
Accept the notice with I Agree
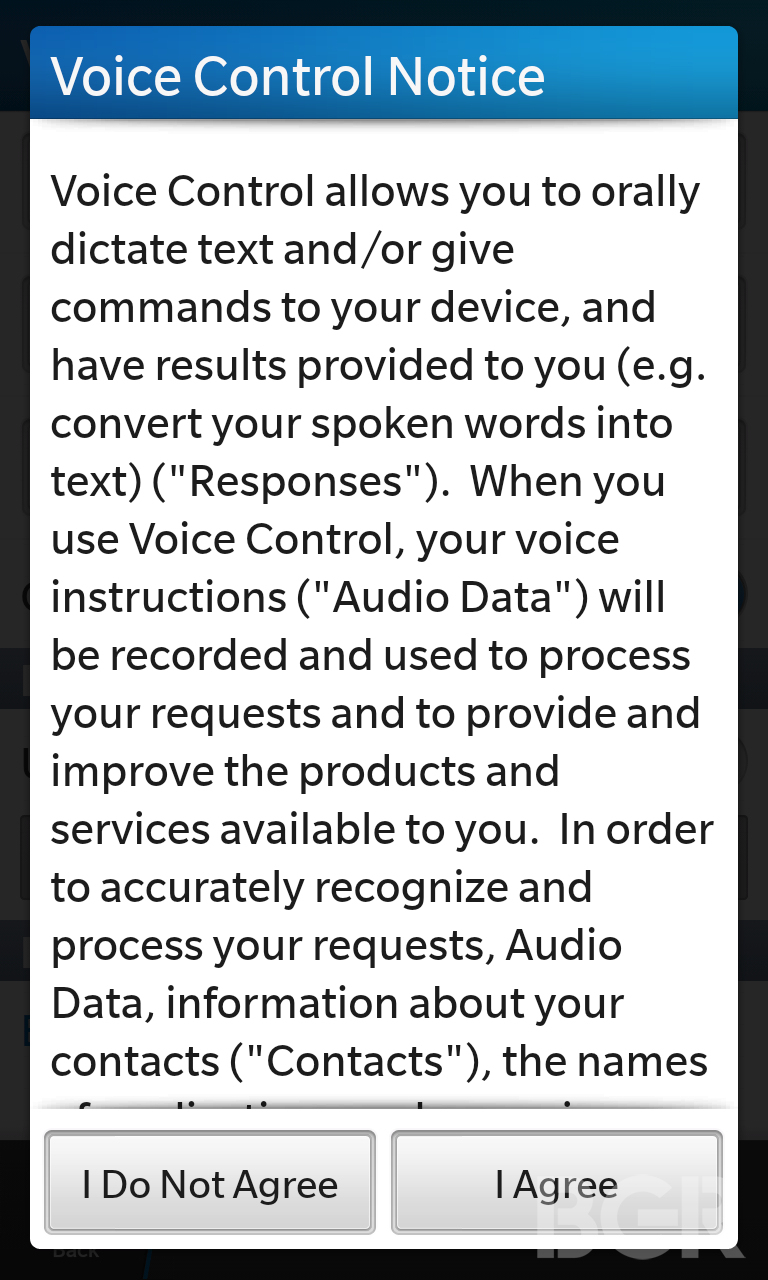point(557,1183)
